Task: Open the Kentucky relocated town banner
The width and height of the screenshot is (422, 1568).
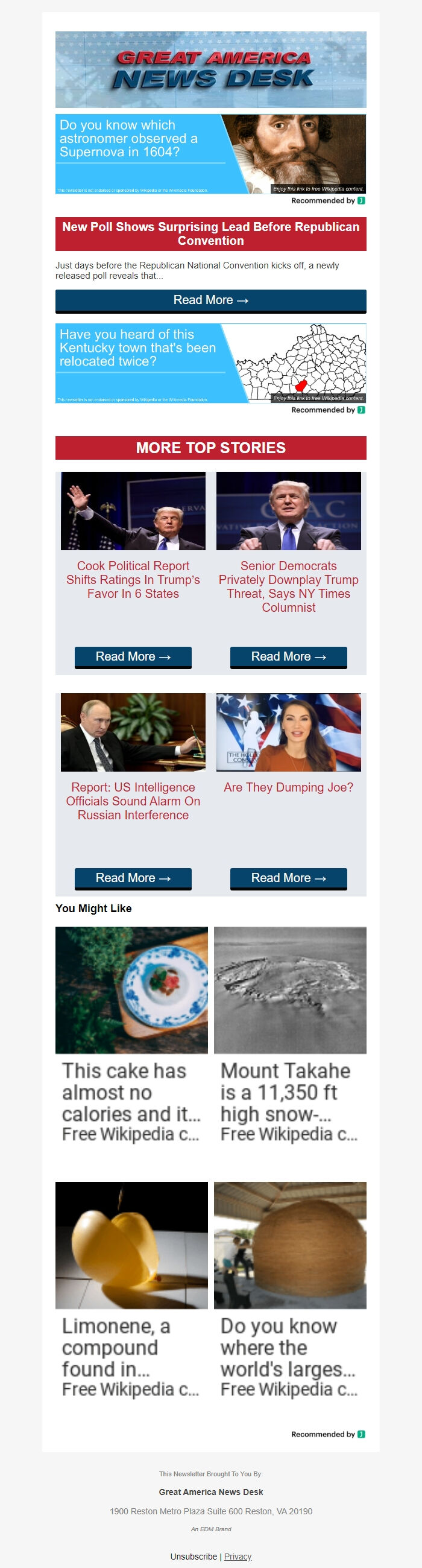Action: point(210,363)
